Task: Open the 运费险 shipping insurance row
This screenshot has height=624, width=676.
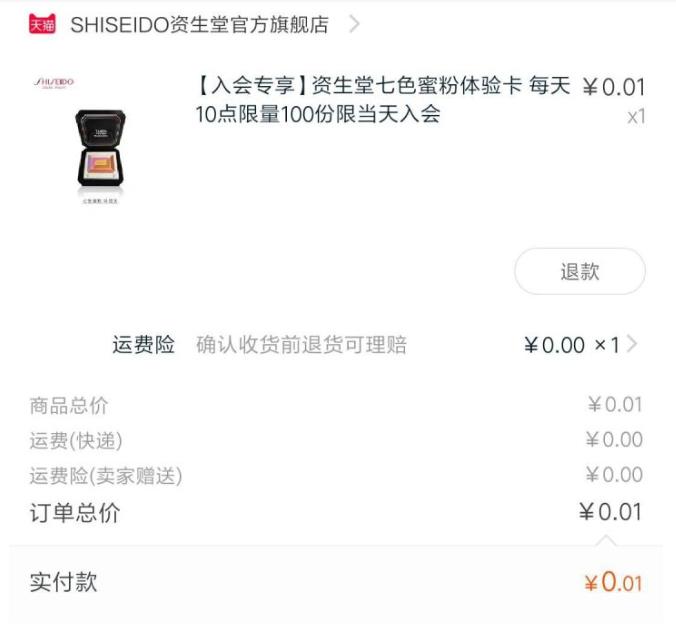Action: coord(374,345)
